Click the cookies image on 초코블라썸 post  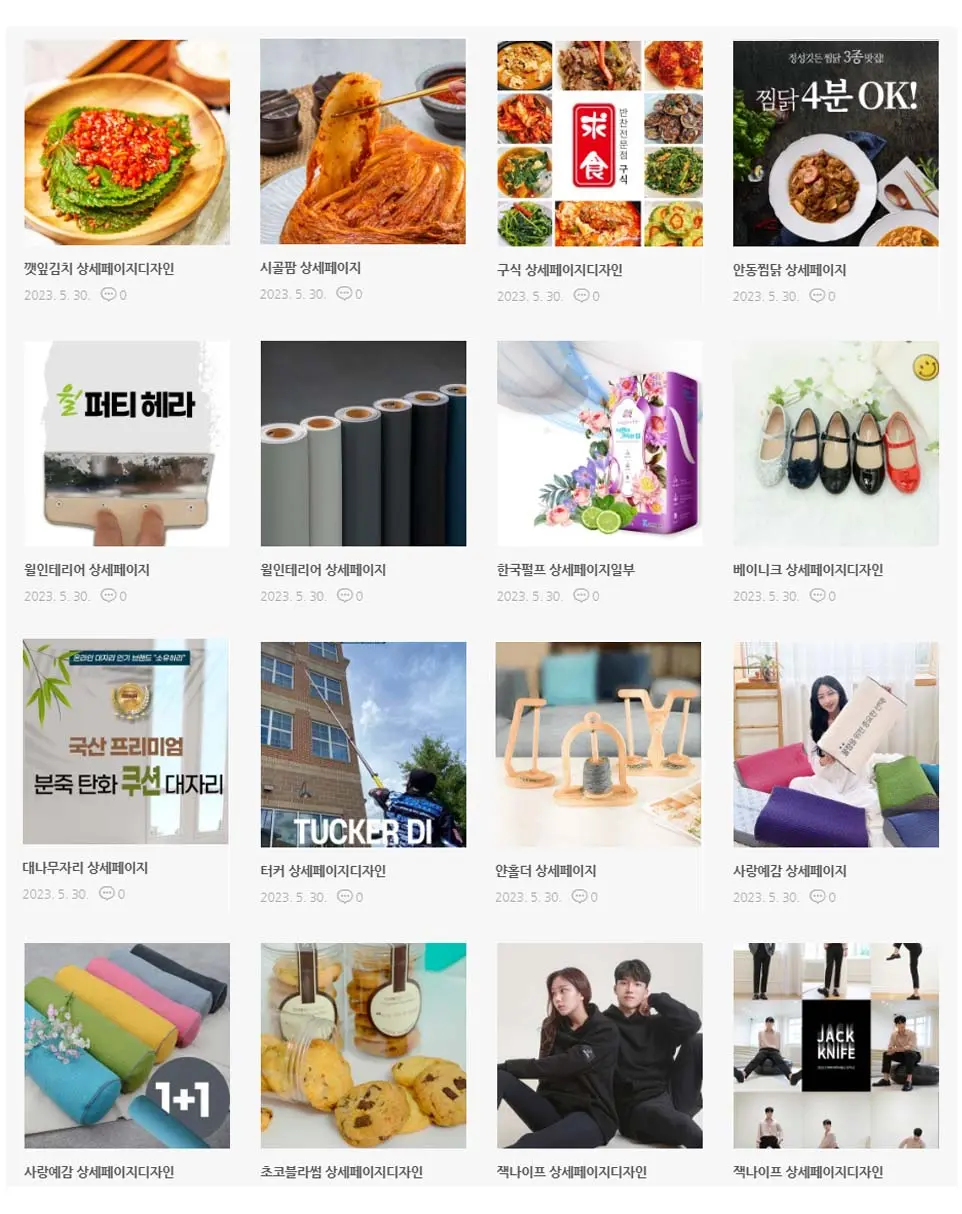(x=362, y=1044)
